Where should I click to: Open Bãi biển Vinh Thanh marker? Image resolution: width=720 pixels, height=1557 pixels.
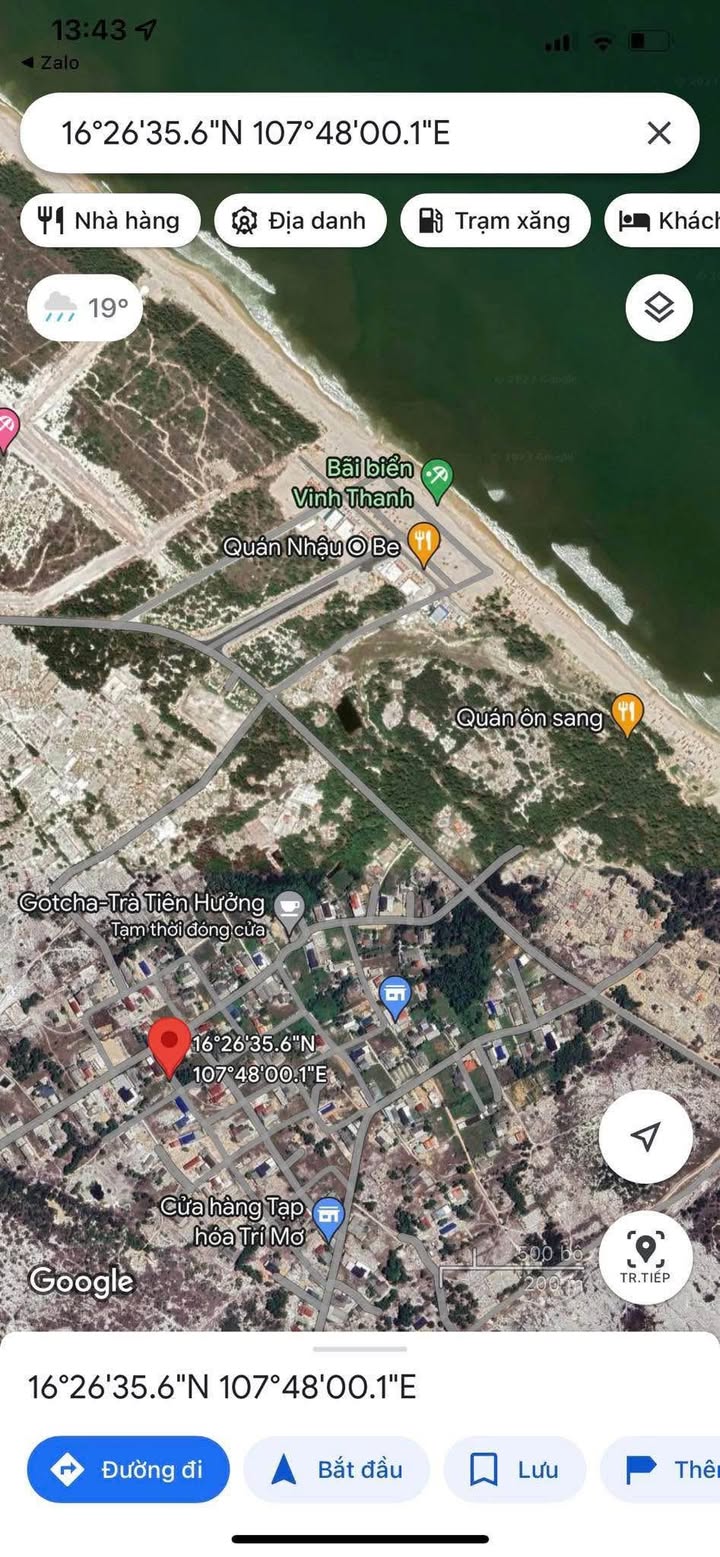[x=436, y=479]
